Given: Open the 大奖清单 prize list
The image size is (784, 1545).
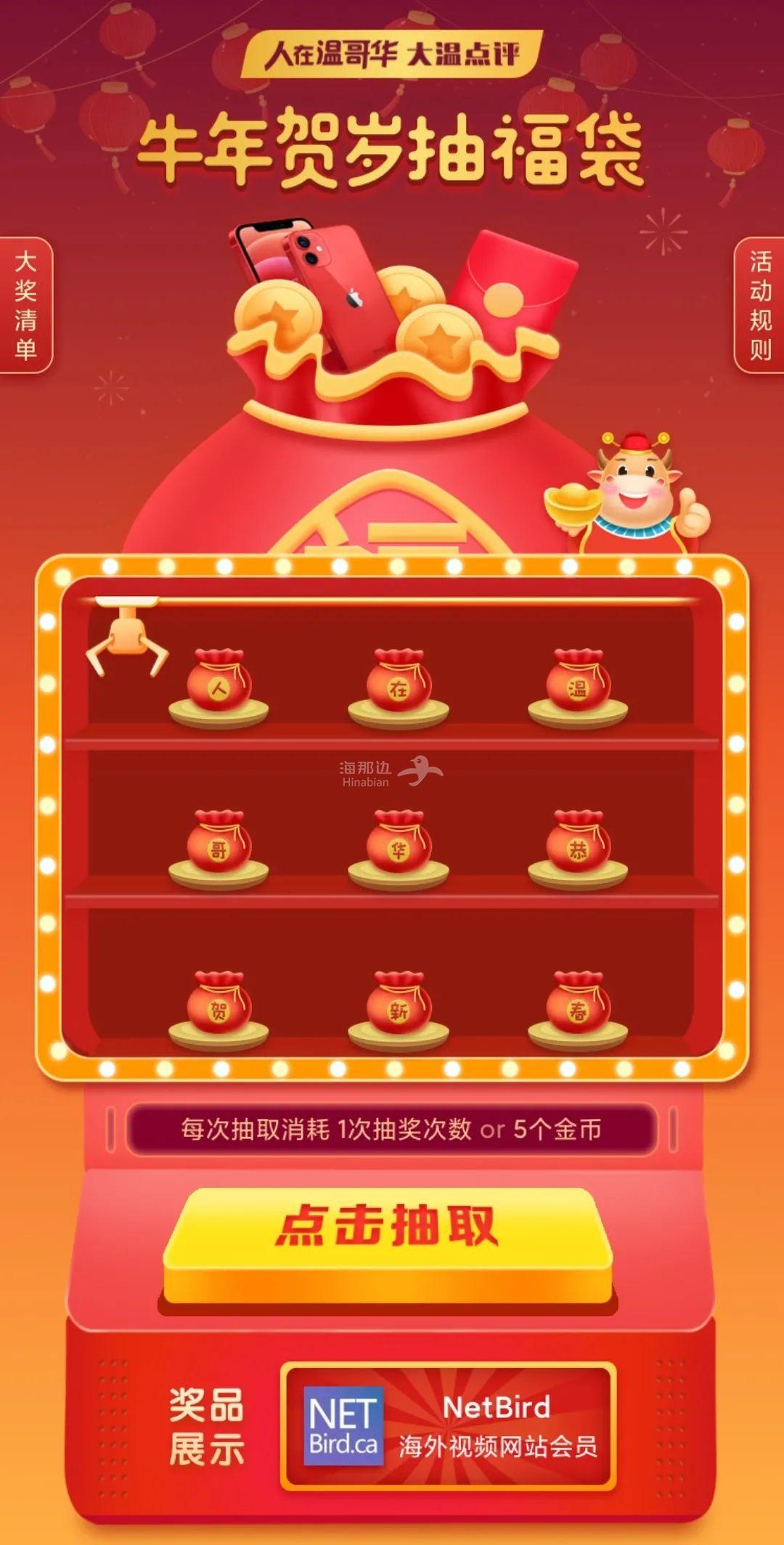Looking at the screenshot, I should pyautogui.click(x=26, y=305).
